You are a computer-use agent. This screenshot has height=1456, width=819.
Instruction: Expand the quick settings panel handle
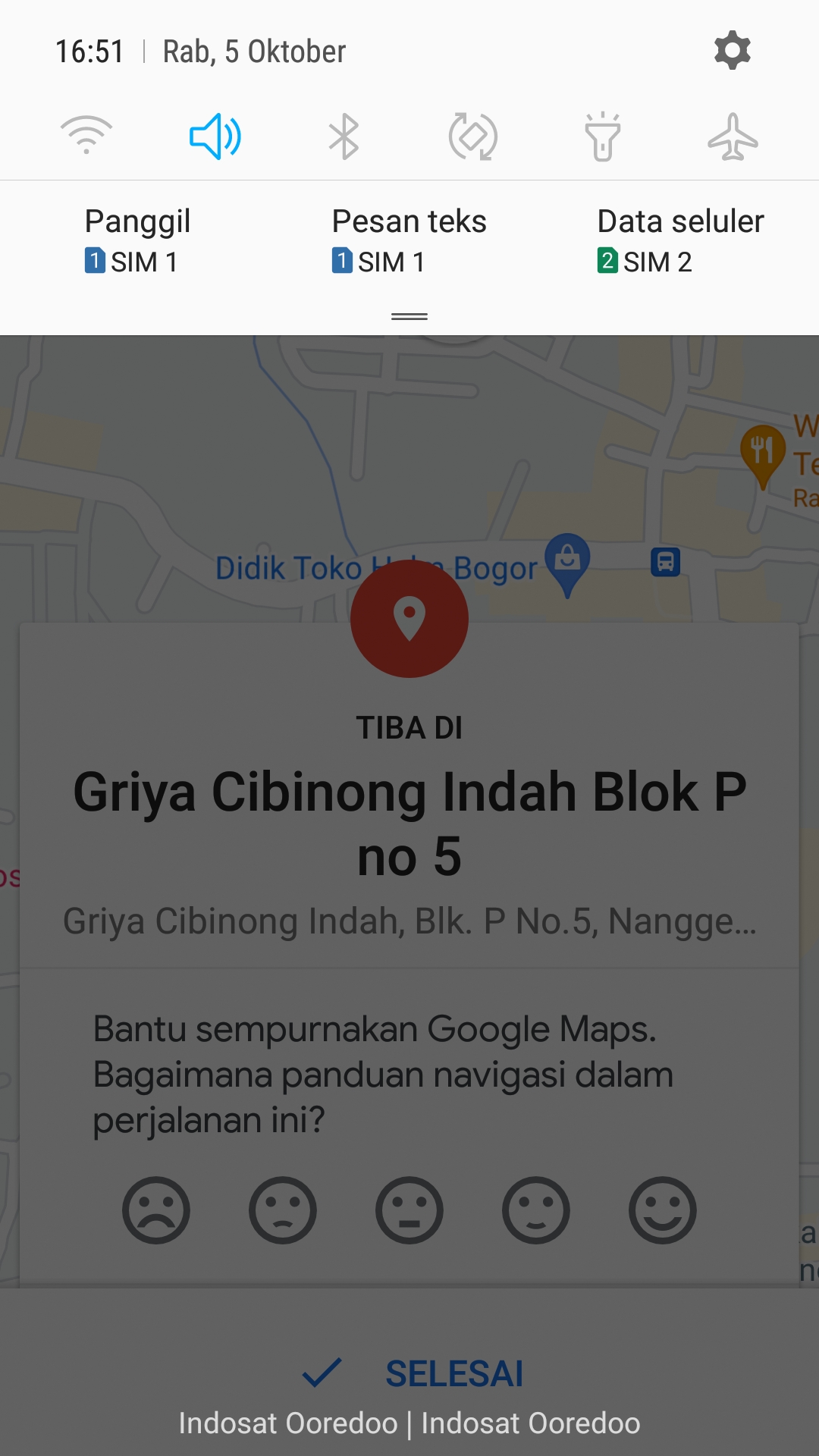point(409,316)
